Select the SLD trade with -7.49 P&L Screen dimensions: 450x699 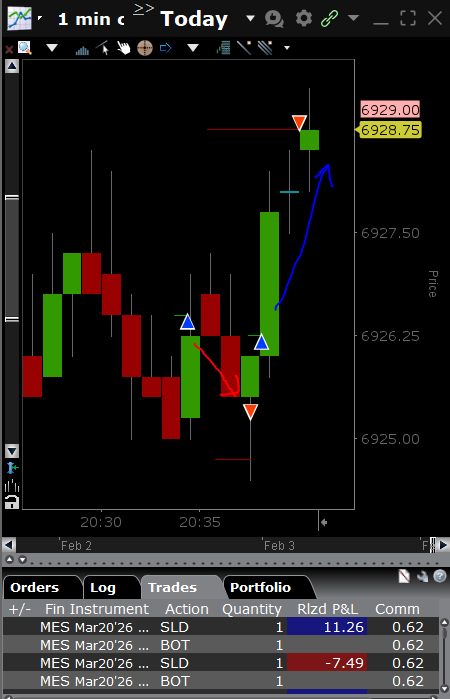[x=221, y=663]
